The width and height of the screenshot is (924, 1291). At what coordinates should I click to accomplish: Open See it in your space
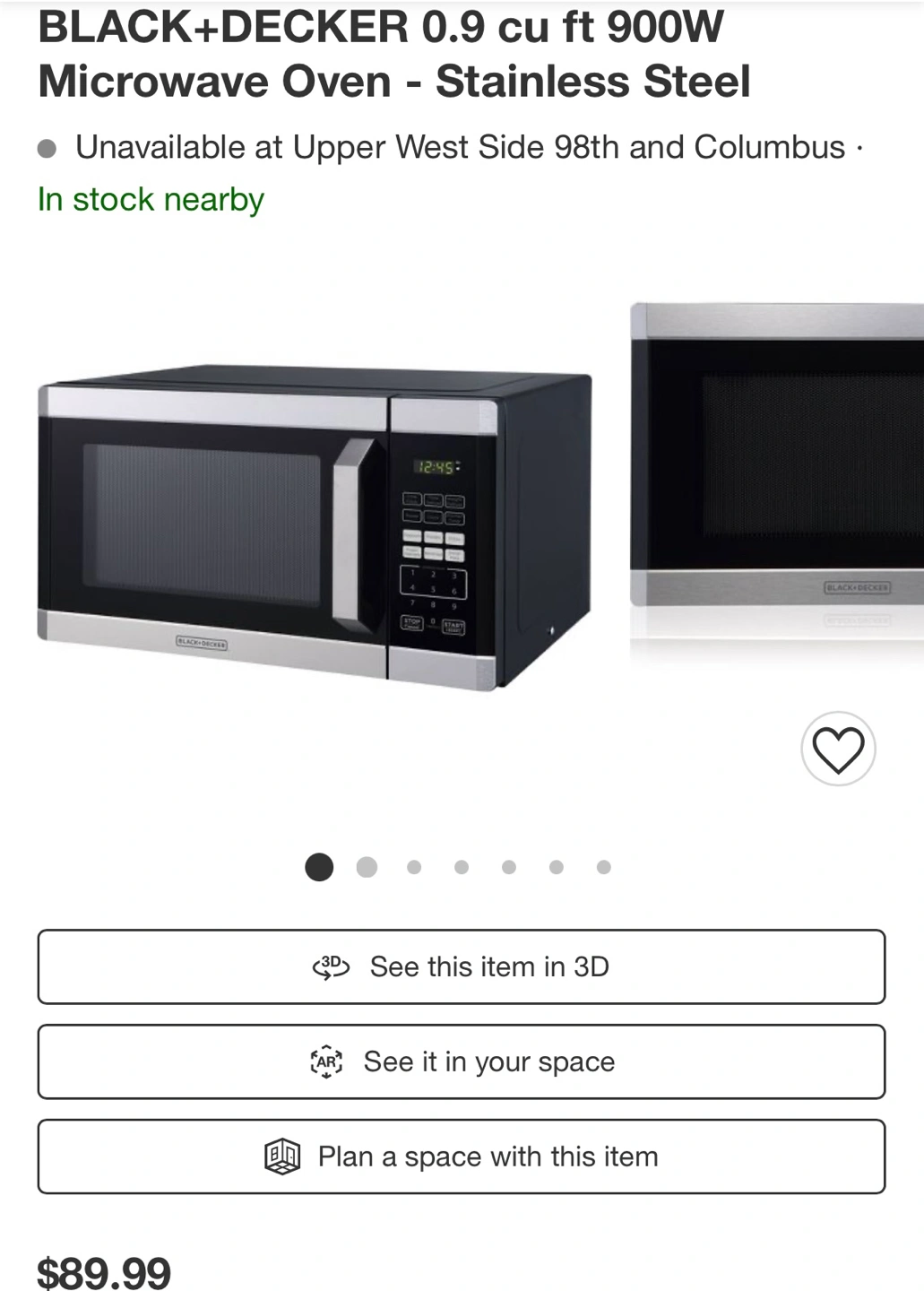click(462, 1062)
